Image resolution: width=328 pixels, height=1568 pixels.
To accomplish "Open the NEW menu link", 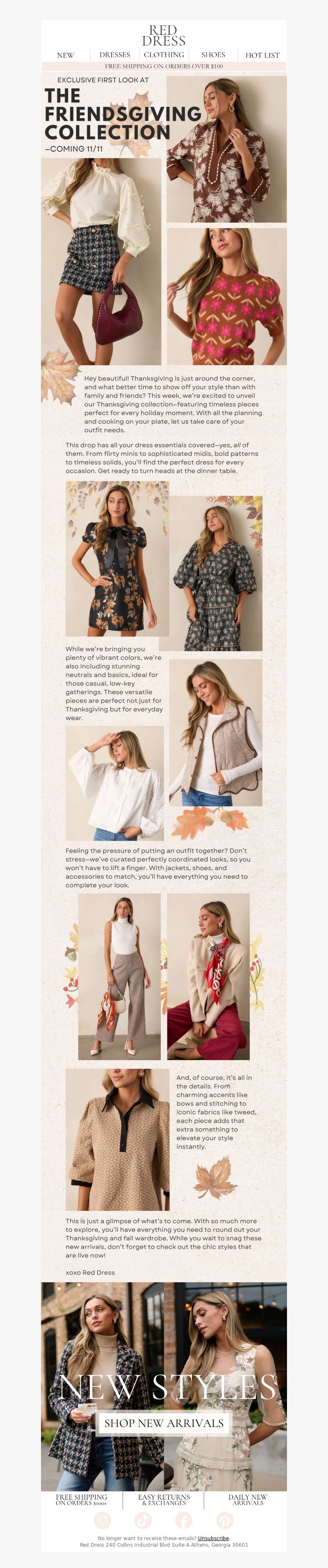I will coord(66,55).
